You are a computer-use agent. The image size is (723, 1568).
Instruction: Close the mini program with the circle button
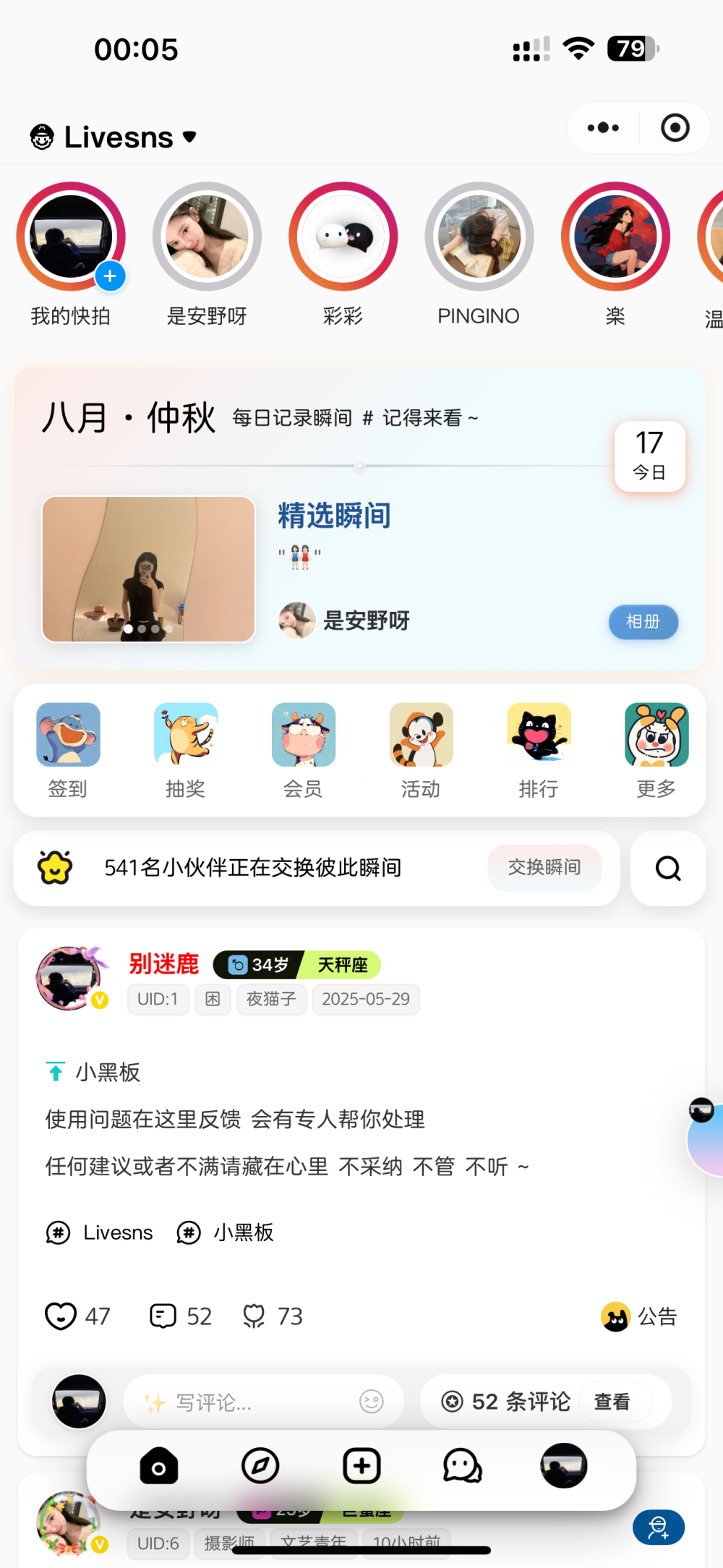point(675,128)
